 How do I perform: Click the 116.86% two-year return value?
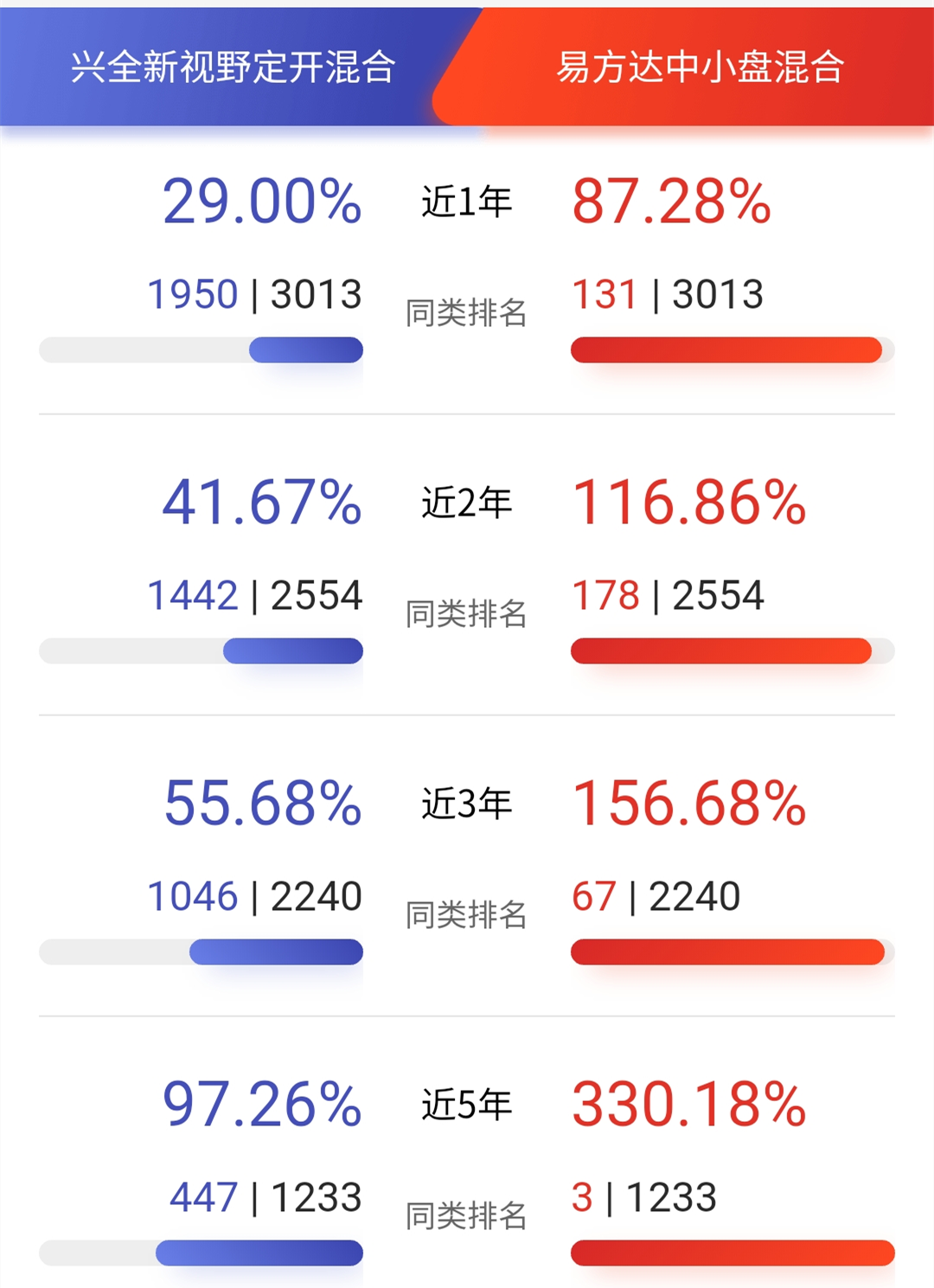pos(688,504)
